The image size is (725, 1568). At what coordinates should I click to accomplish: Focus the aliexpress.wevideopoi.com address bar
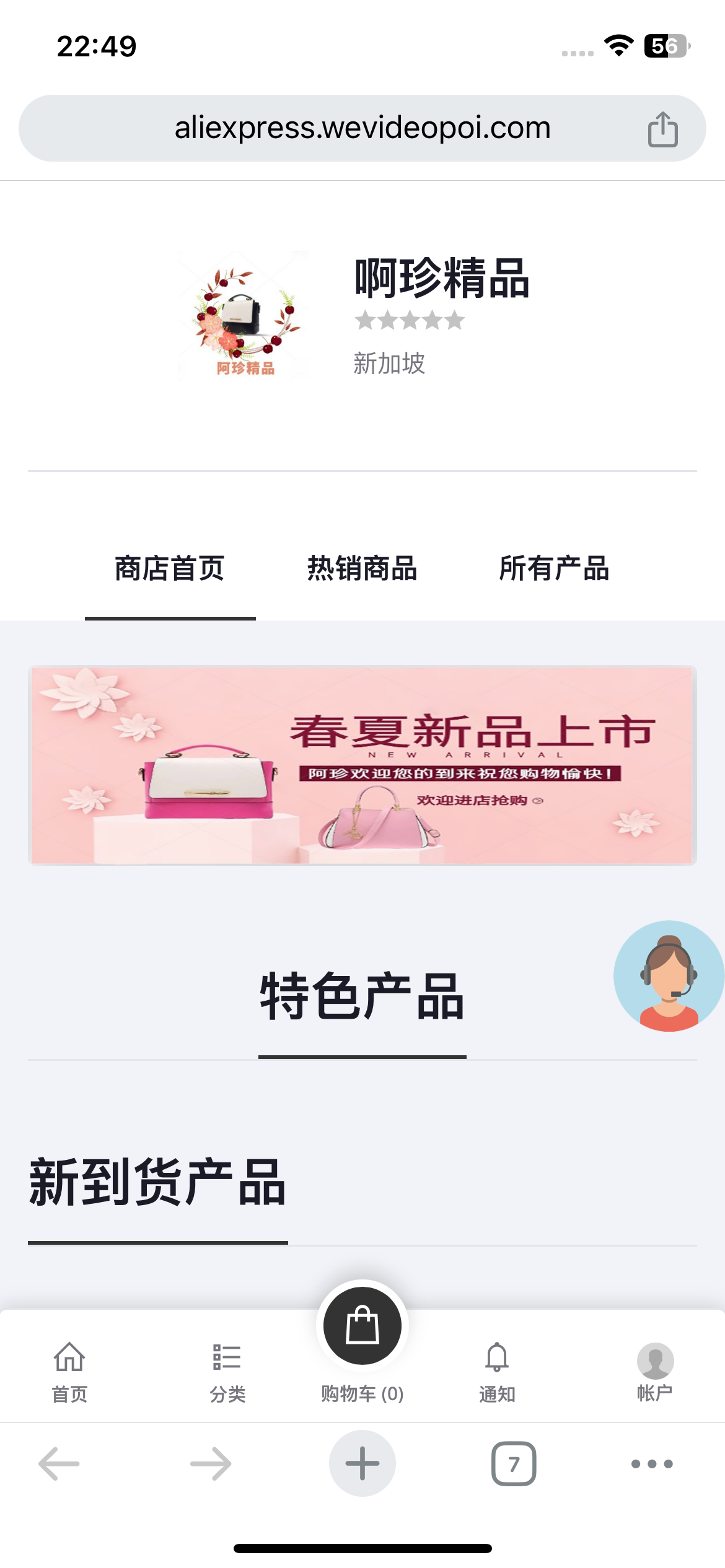tap(362, 128)
